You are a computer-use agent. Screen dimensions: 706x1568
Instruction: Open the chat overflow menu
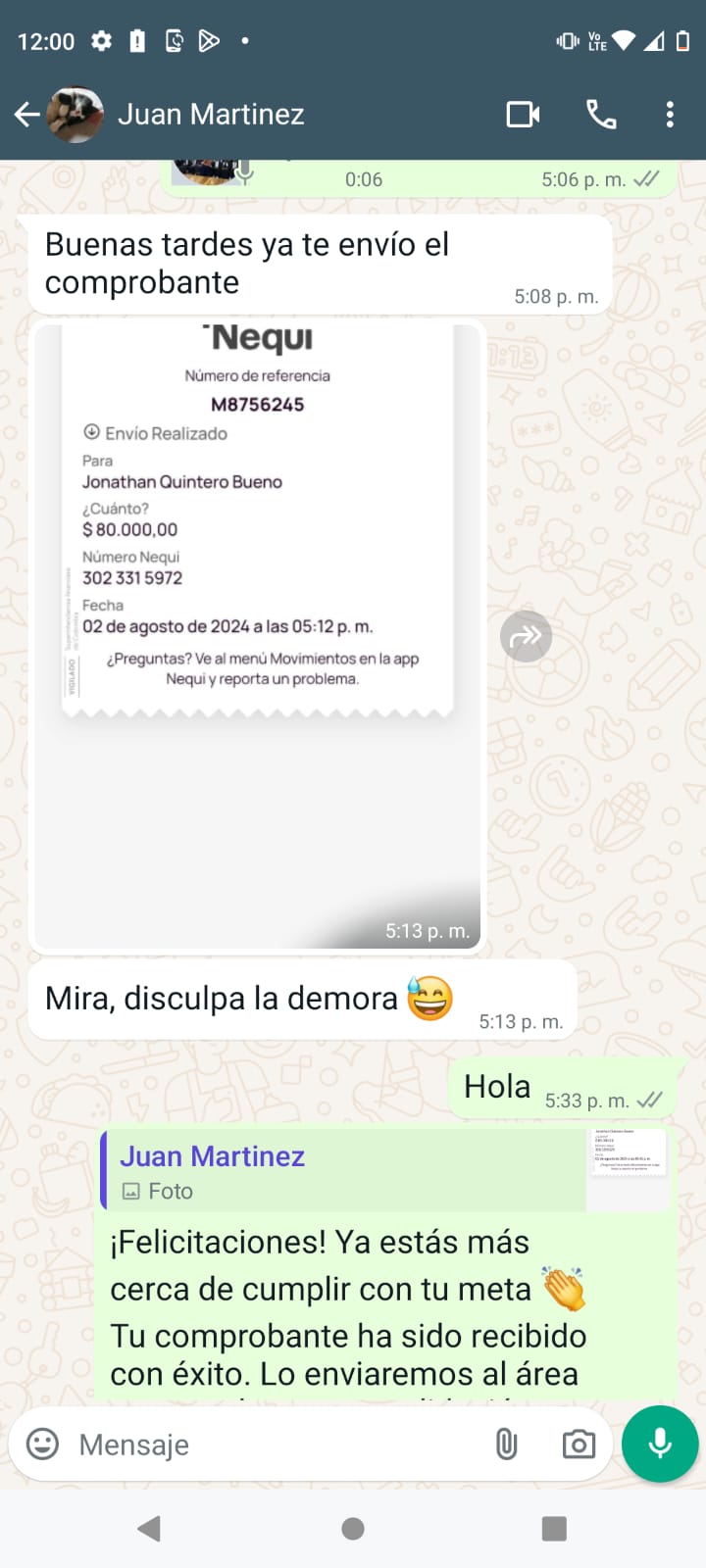point(670,115)
